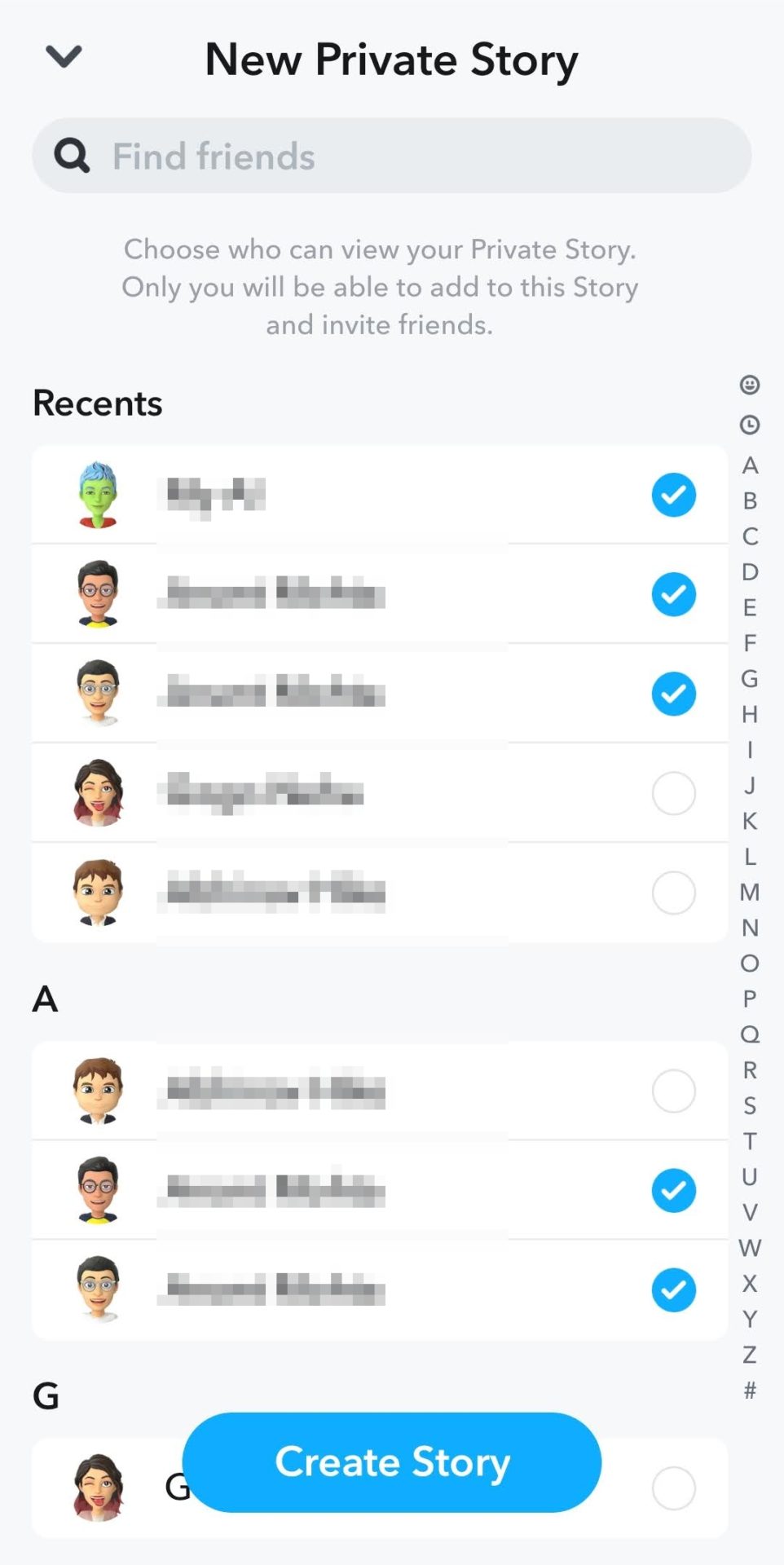The width and height of the screenshot is (784, 1565).
Task: Jump to recents via clock index icon
Action: click(750, 425)
